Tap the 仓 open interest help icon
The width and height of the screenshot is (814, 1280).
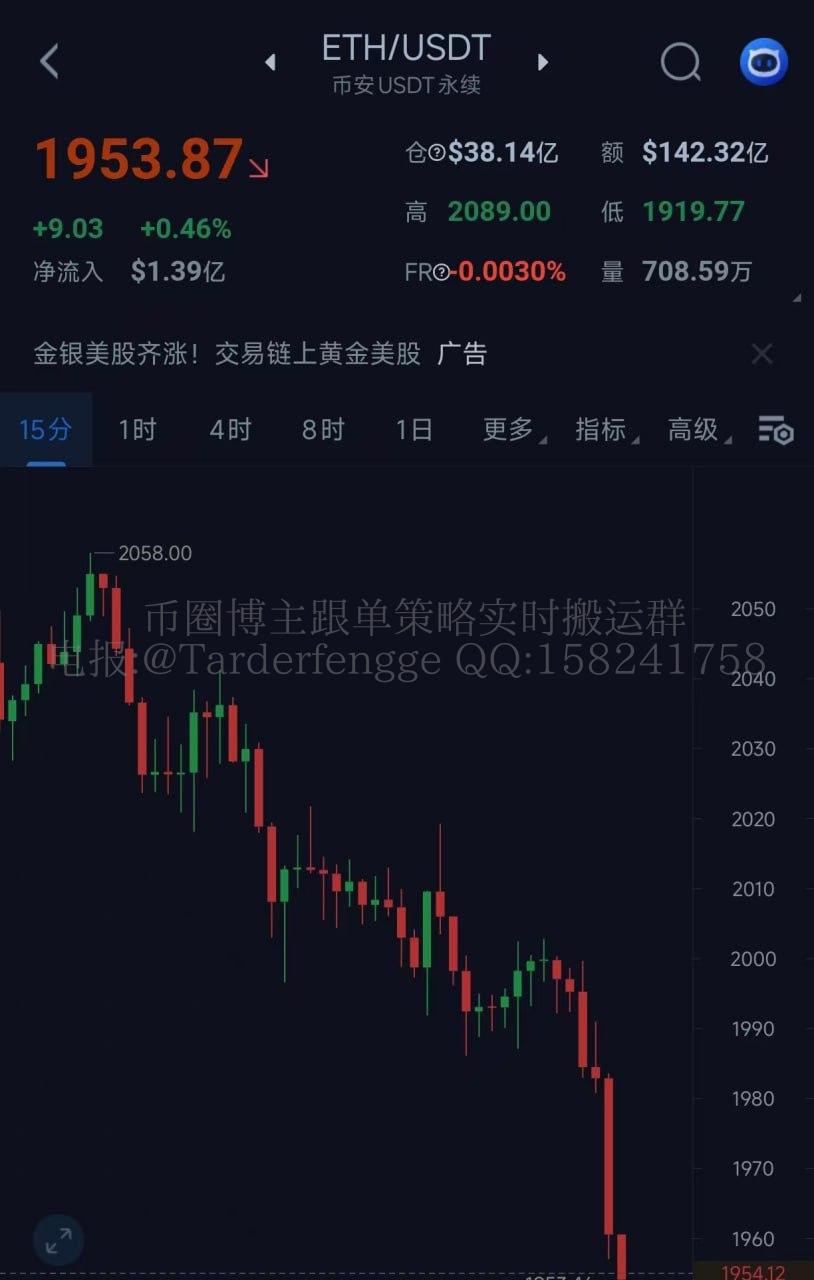coord(437,153)
